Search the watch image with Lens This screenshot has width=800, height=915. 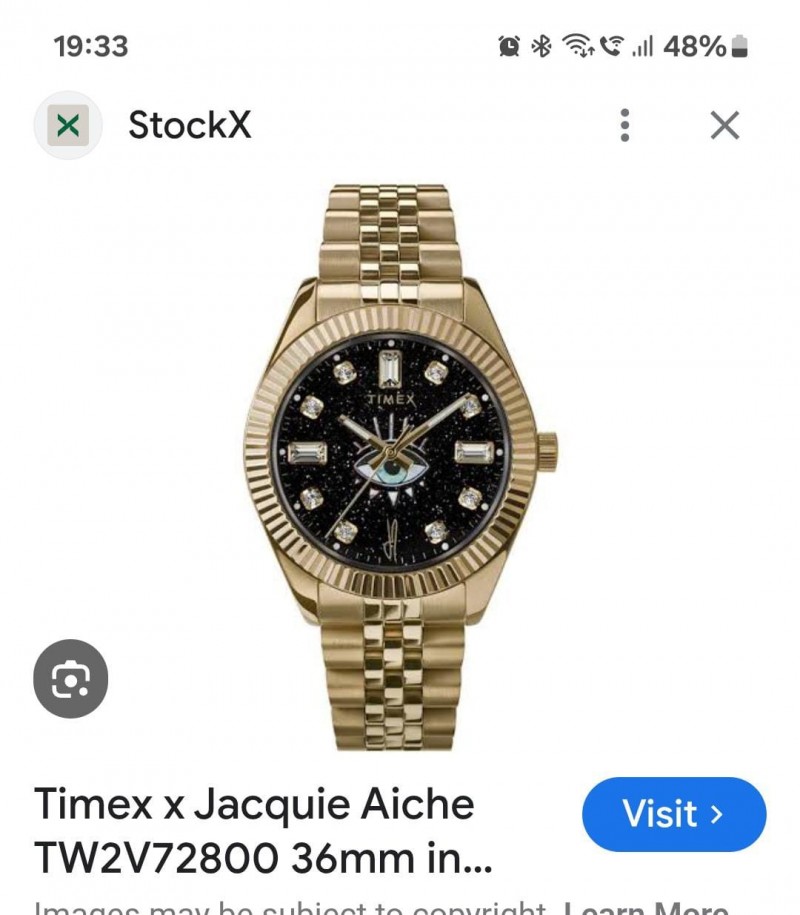[x=70, y=681]
